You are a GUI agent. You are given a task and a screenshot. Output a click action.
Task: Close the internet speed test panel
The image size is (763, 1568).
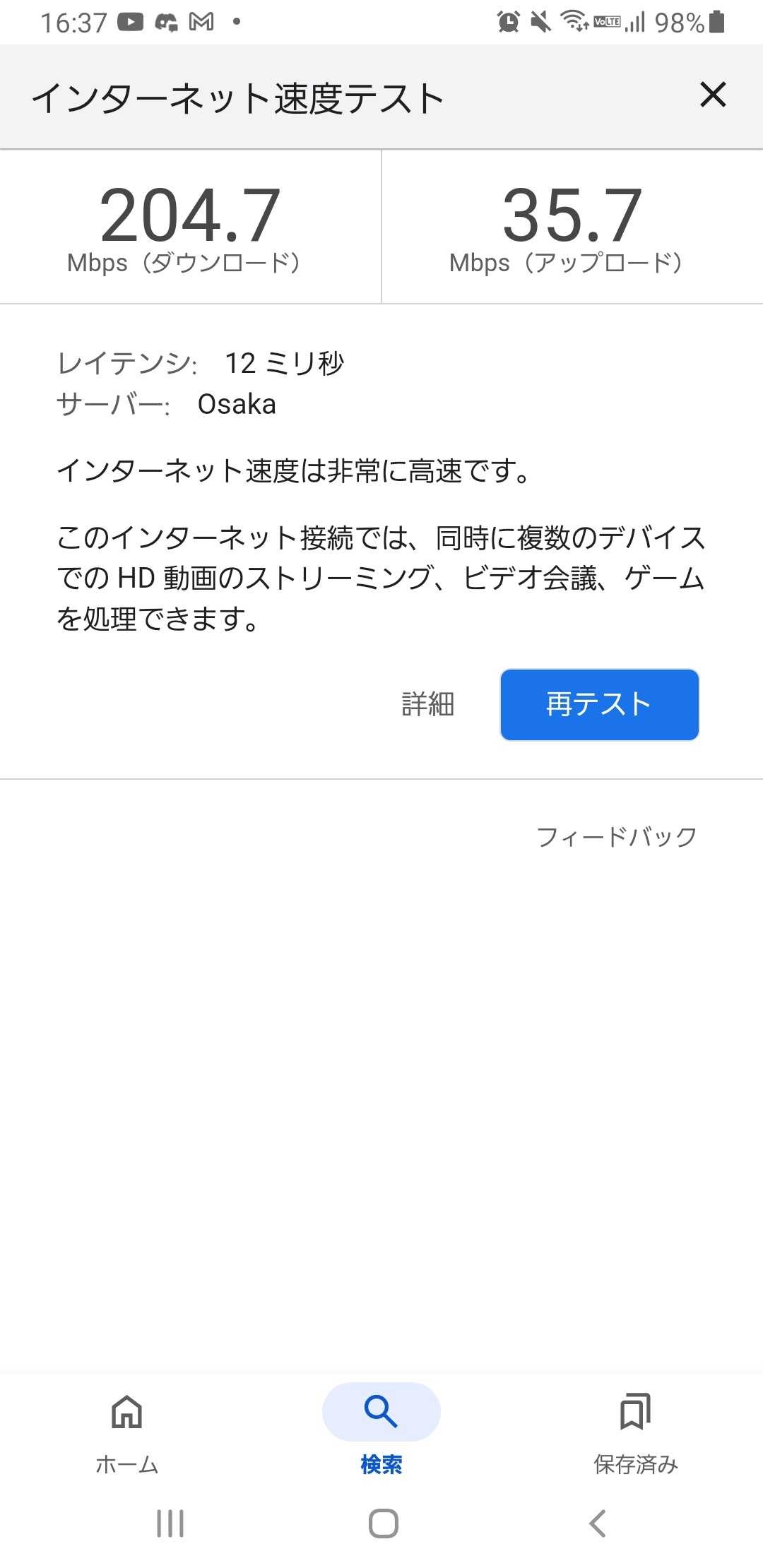coord(713,95)
